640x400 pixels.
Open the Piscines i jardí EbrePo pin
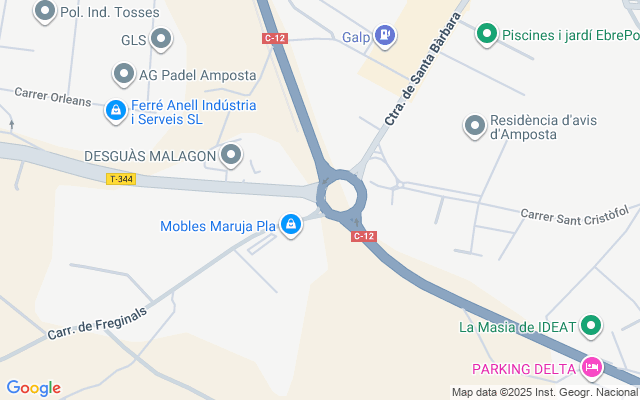tap(486, 35)
